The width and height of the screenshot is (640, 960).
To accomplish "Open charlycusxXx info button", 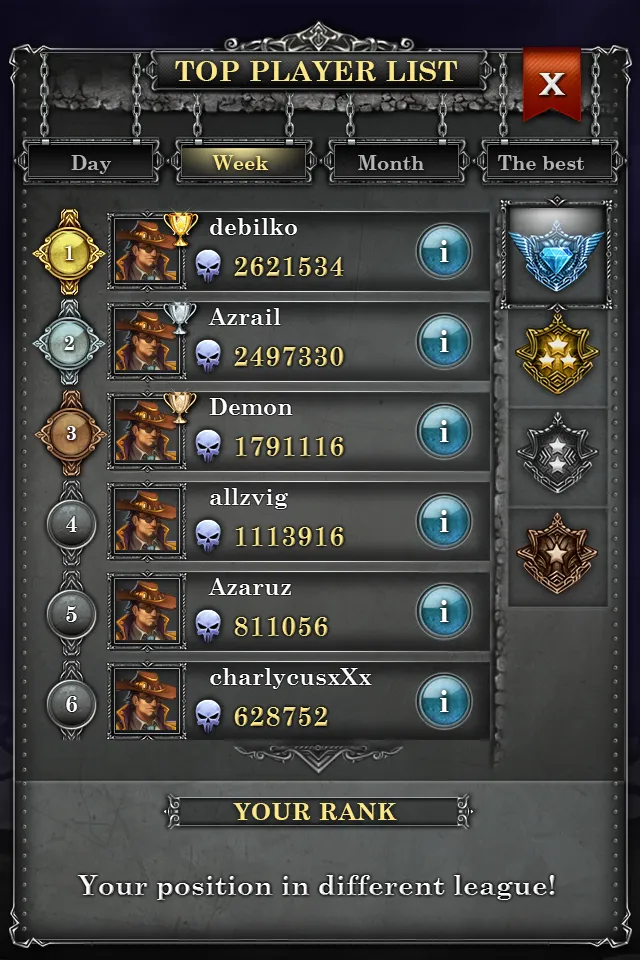I will point(443,701).
